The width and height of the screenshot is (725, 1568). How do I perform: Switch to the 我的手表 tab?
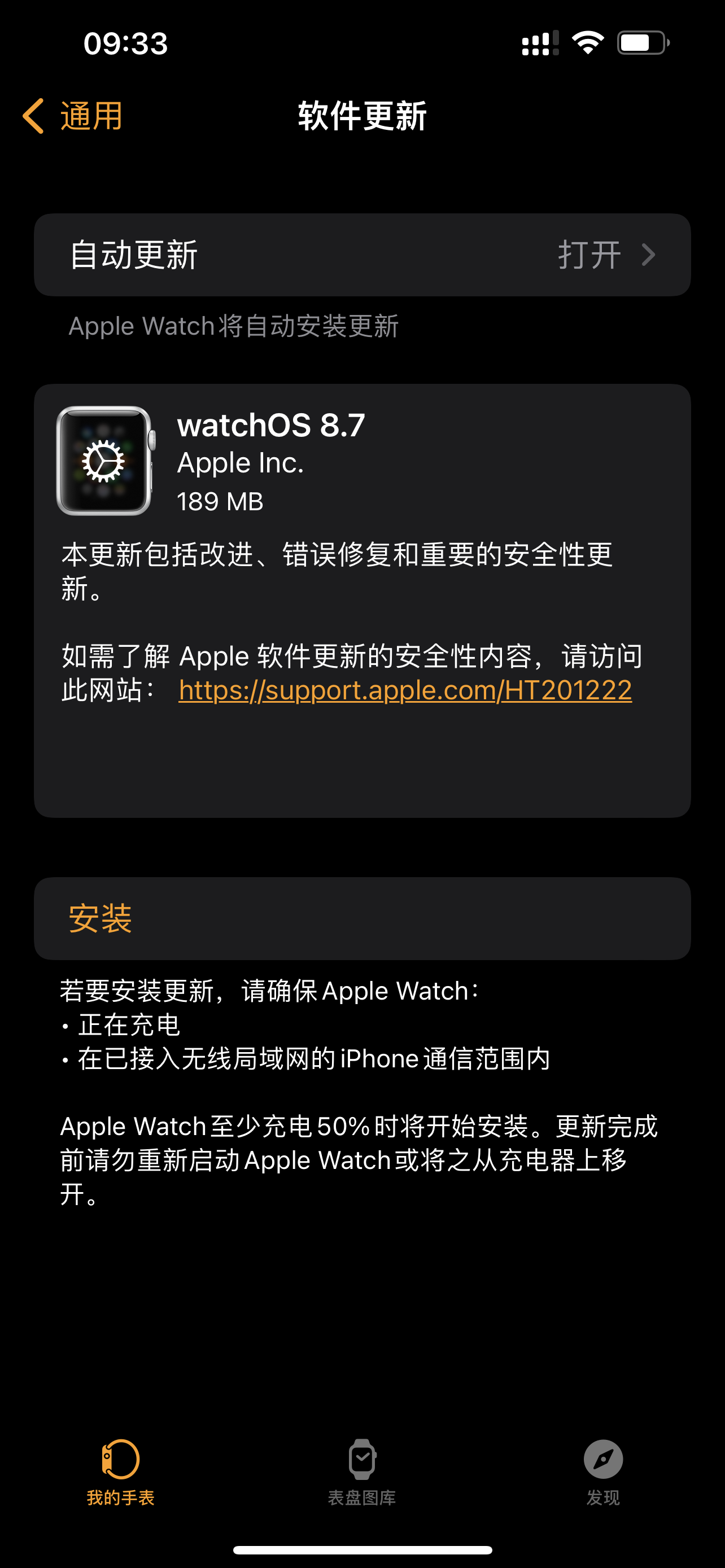(120, 1469)
